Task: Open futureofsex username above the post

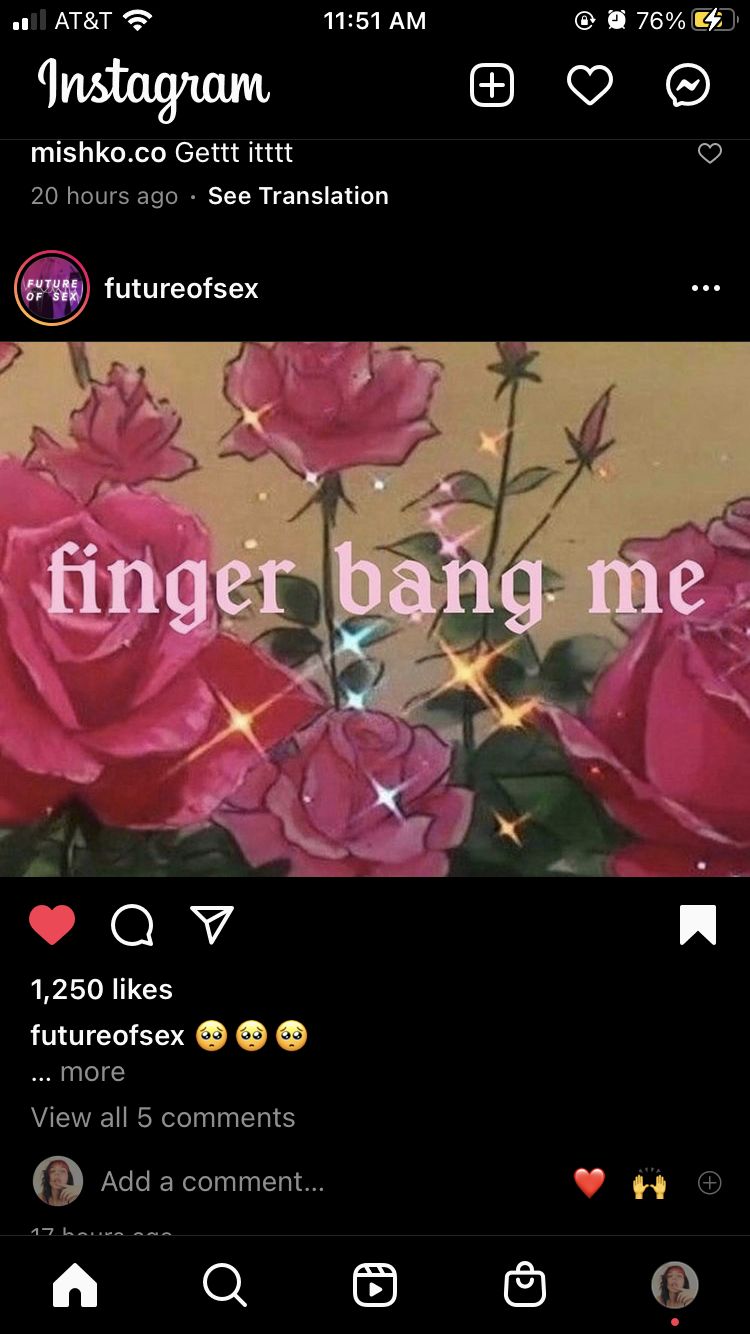Action: [x=181, y=289]
